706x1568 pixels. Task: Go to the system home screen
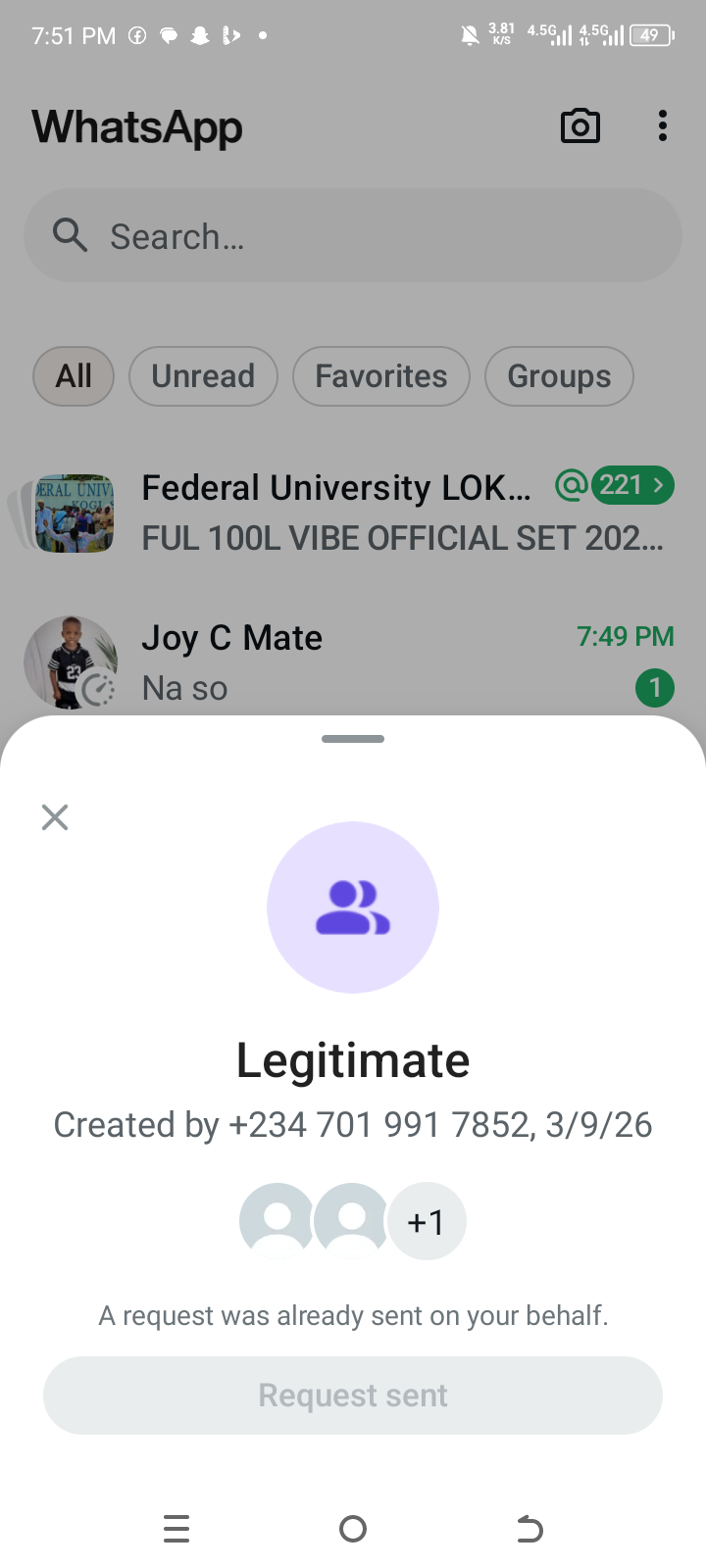[x=353, y=1529]
